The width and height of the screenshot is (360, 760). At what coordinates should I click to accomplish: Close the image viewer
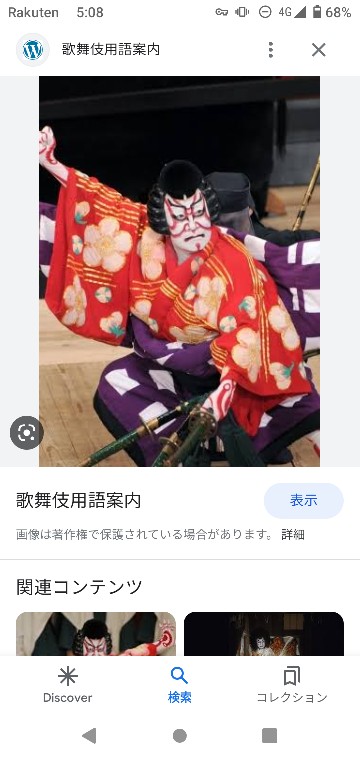tap(318, 49)
